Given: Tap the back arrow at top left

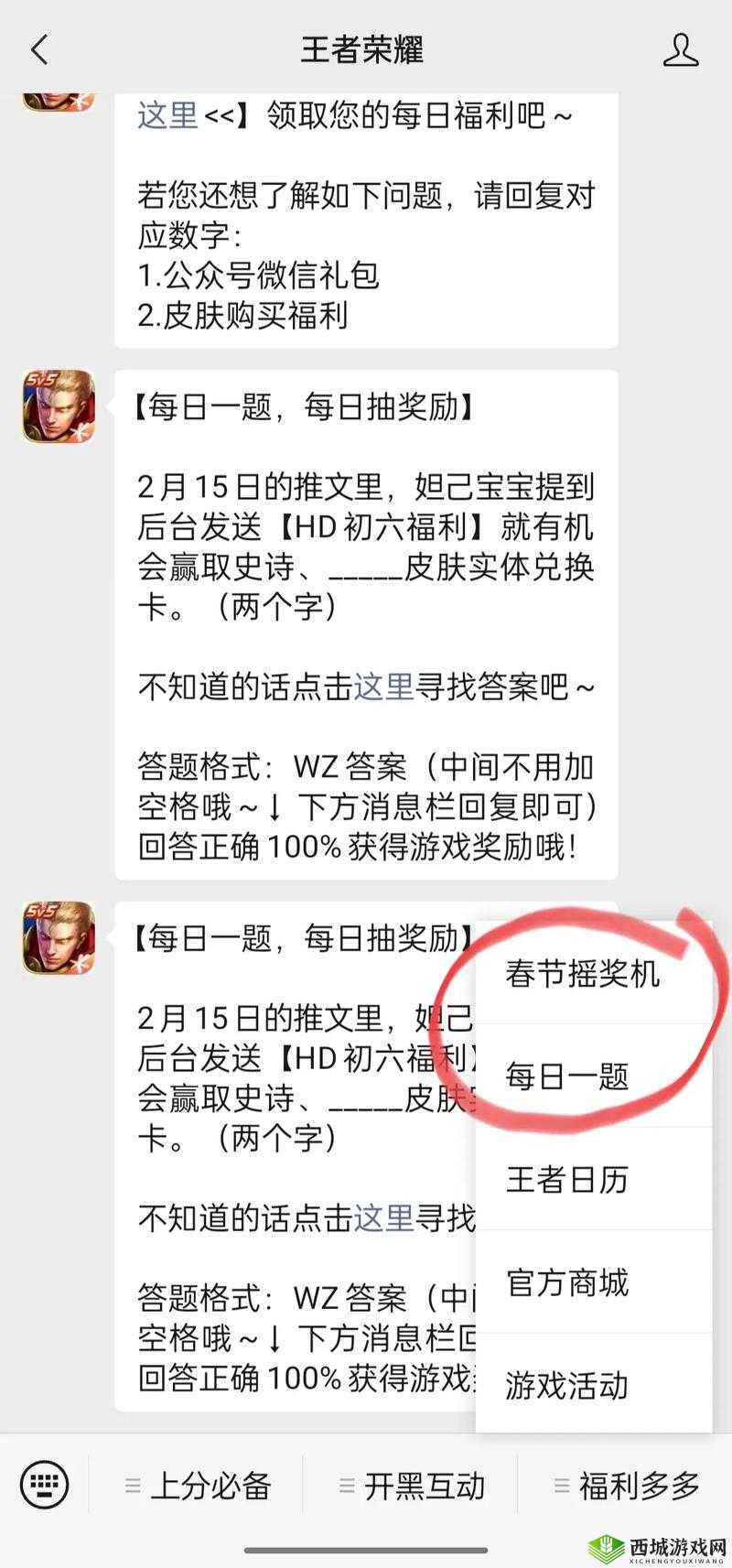Looking at the screenshot, I should [x=38, y=50].
